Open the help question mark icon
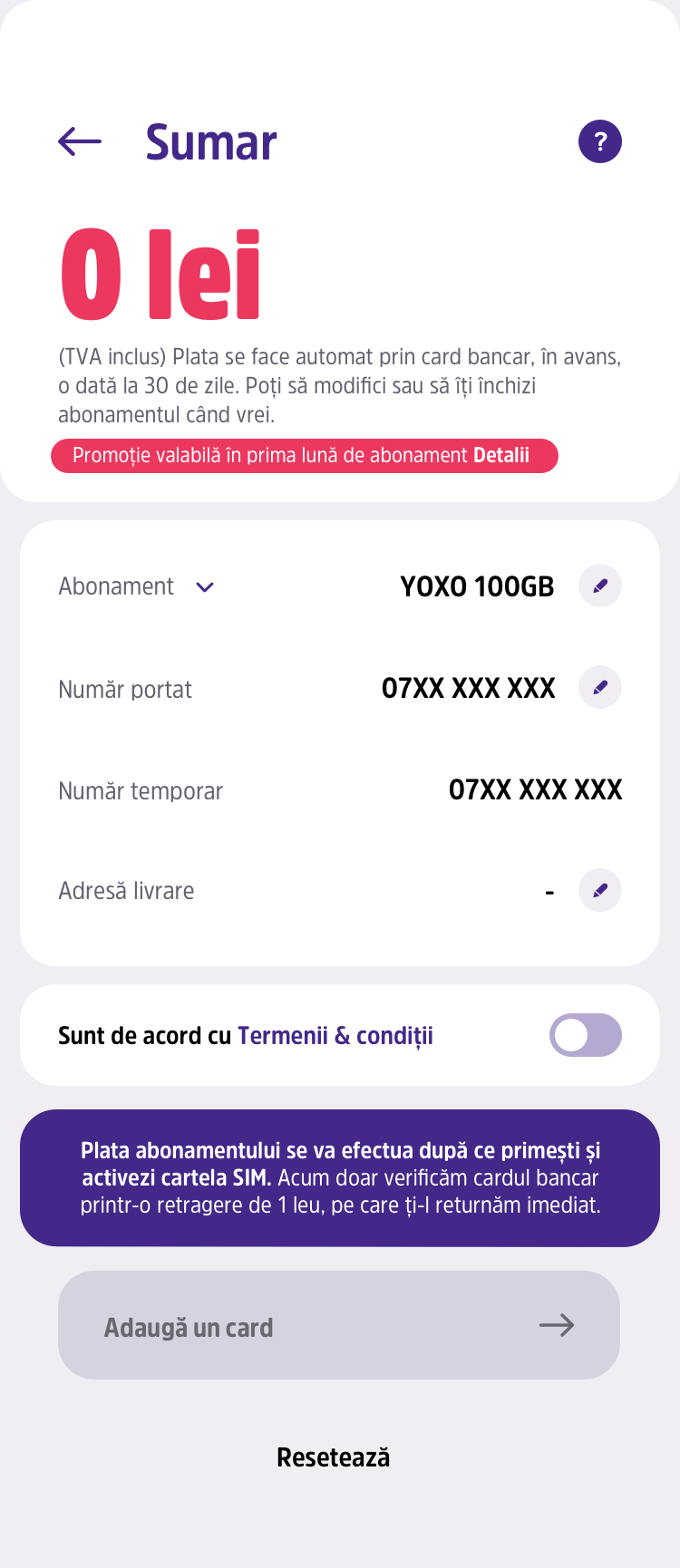 (599, 141)
